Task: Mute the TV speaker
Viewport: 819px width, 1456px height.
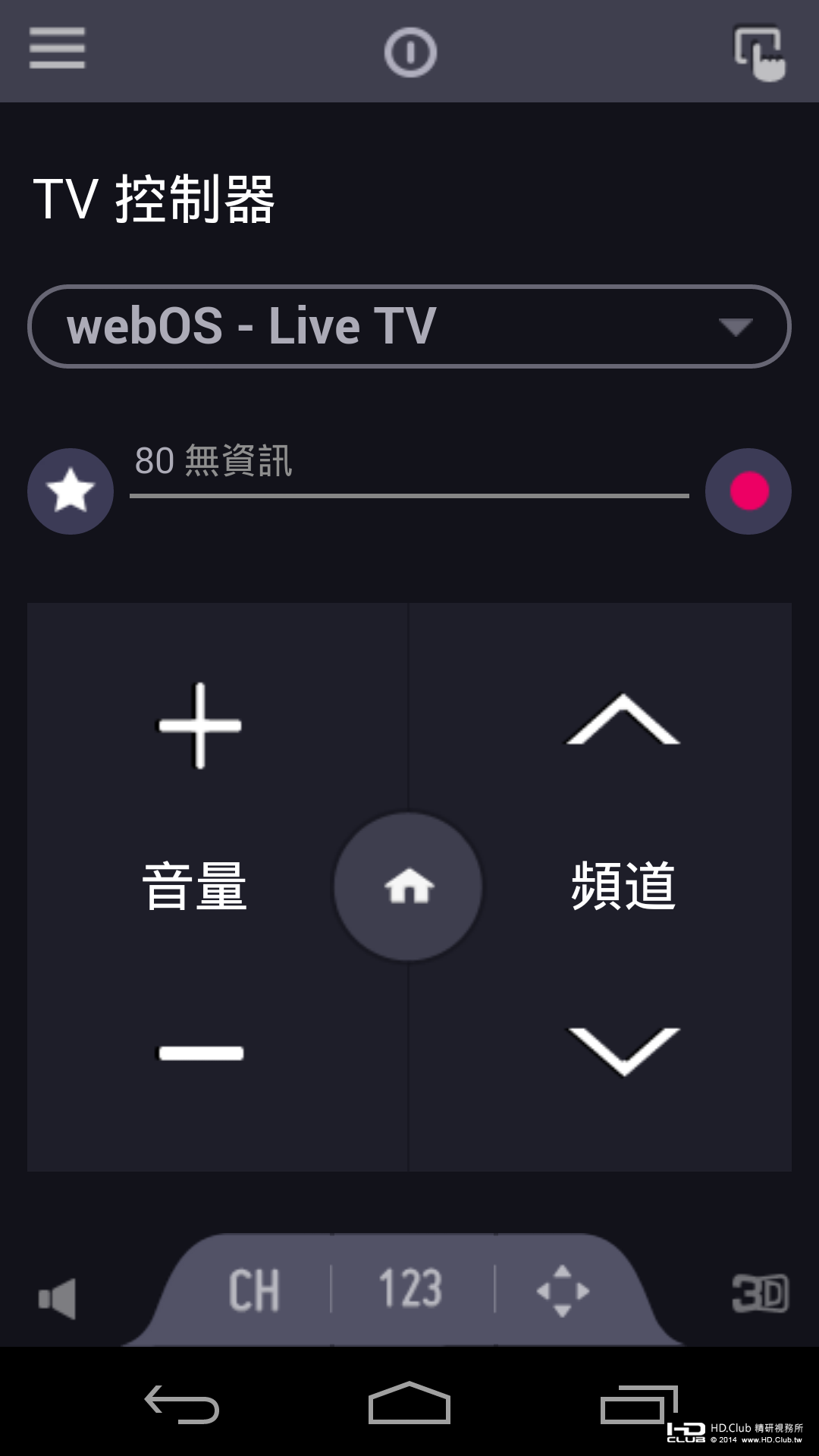Action: pos(58,1298)
